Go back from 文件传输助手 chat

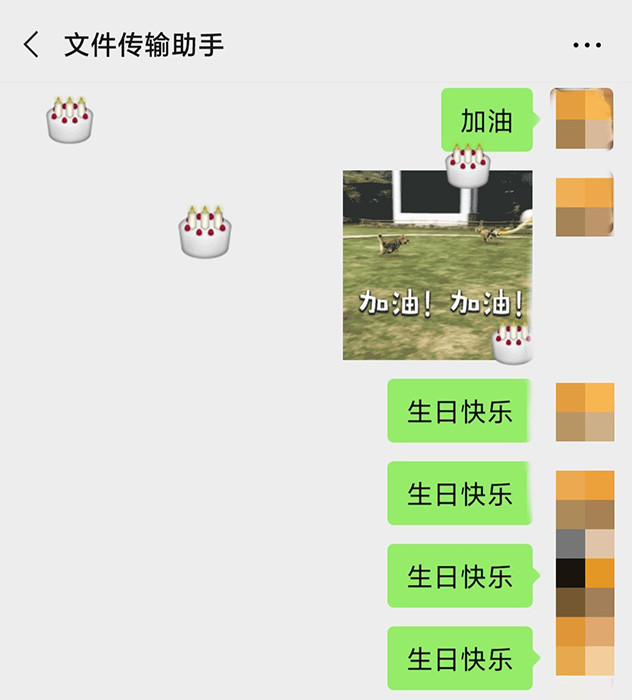pyautogui.click(x=32, y=45)
